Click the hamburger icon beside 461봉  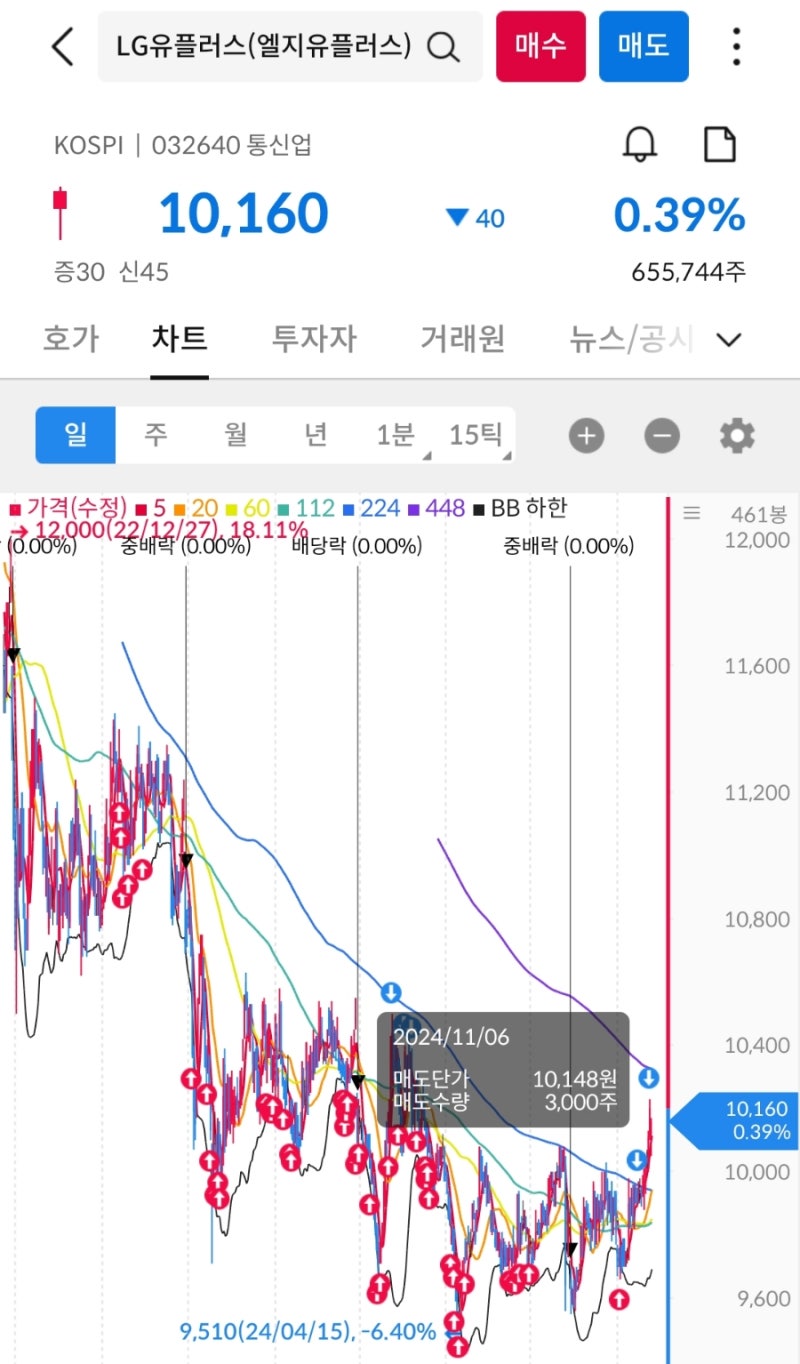[x=691, y=510]
